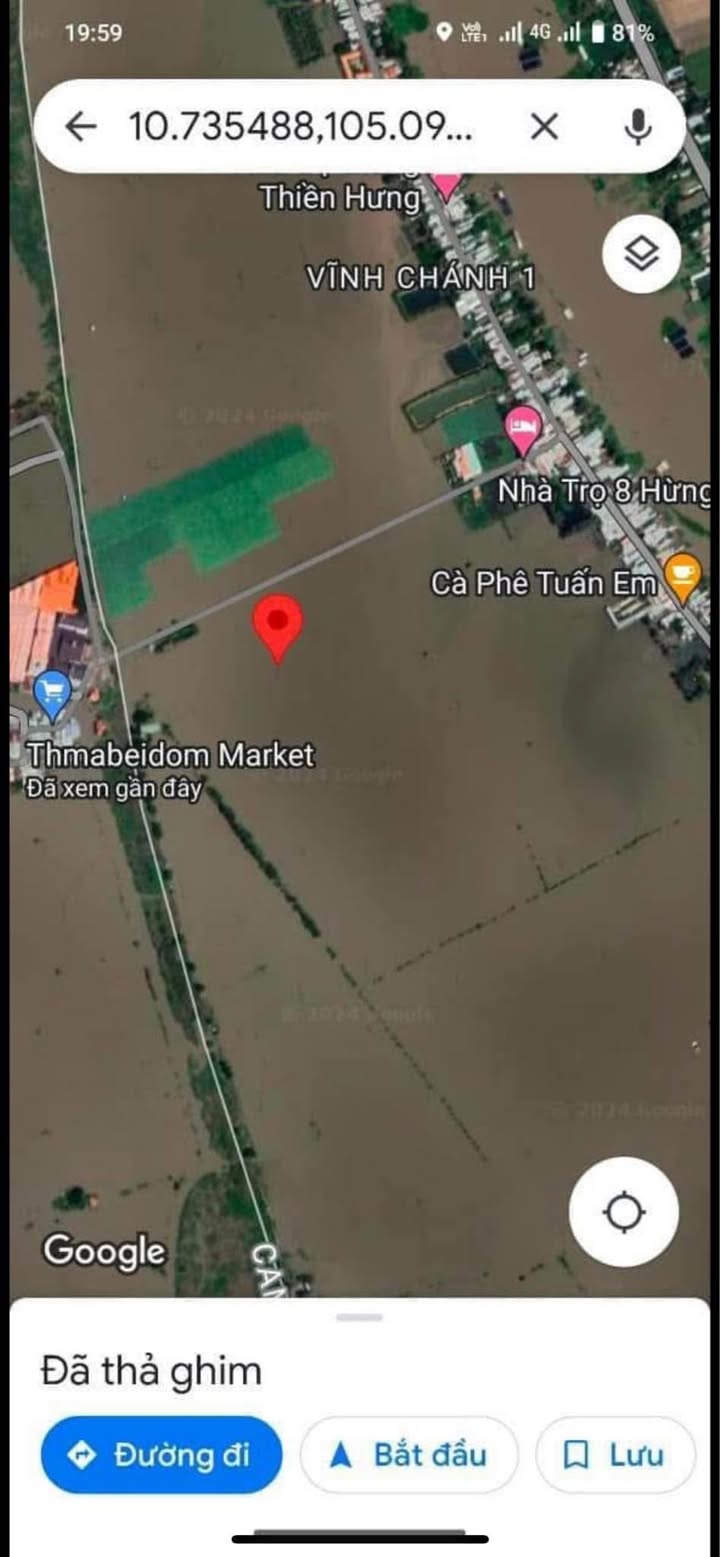
Task: Open Thmabeidom Market place marker
Action: [x=52, y=692]
